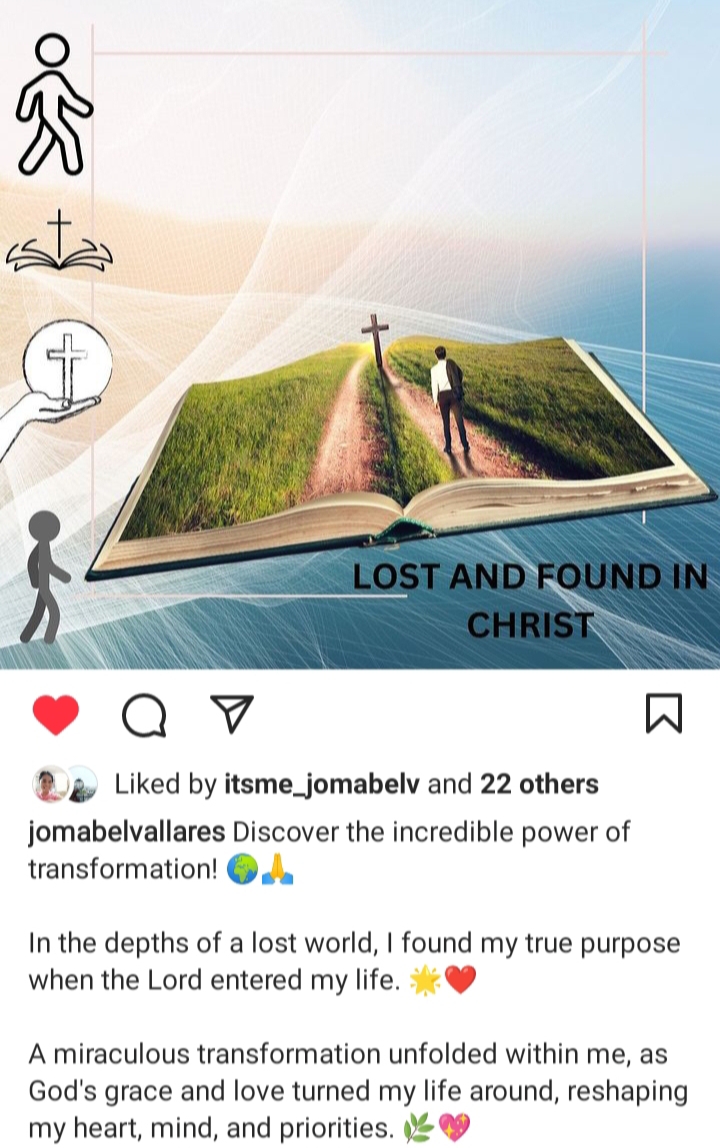
Task: Save this post with the bookmark icon
Action: 664,714
